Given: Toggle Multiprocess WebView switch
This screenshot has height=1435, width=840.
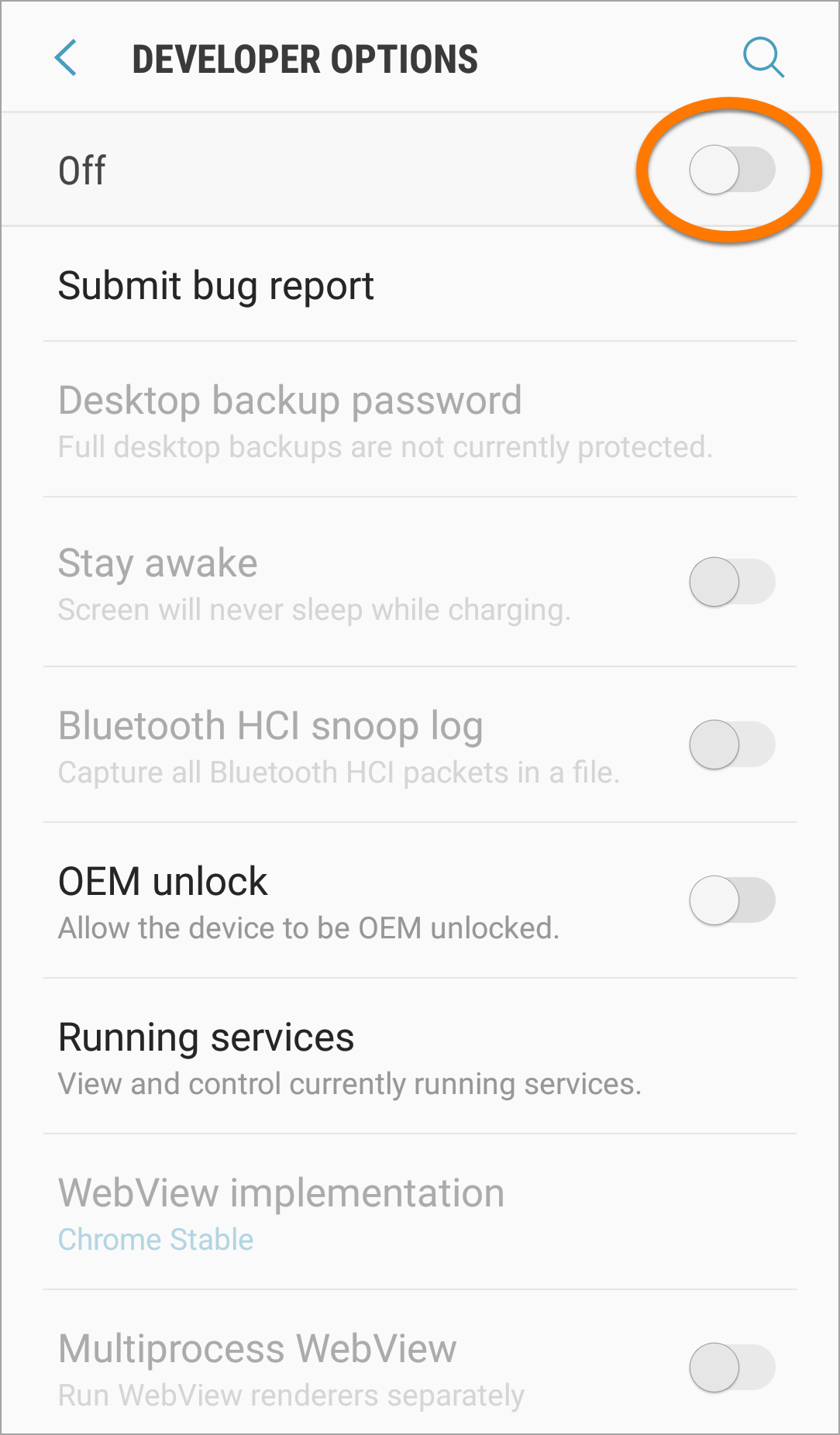Looking at the screenshot, I should [x=732, y=1368].
